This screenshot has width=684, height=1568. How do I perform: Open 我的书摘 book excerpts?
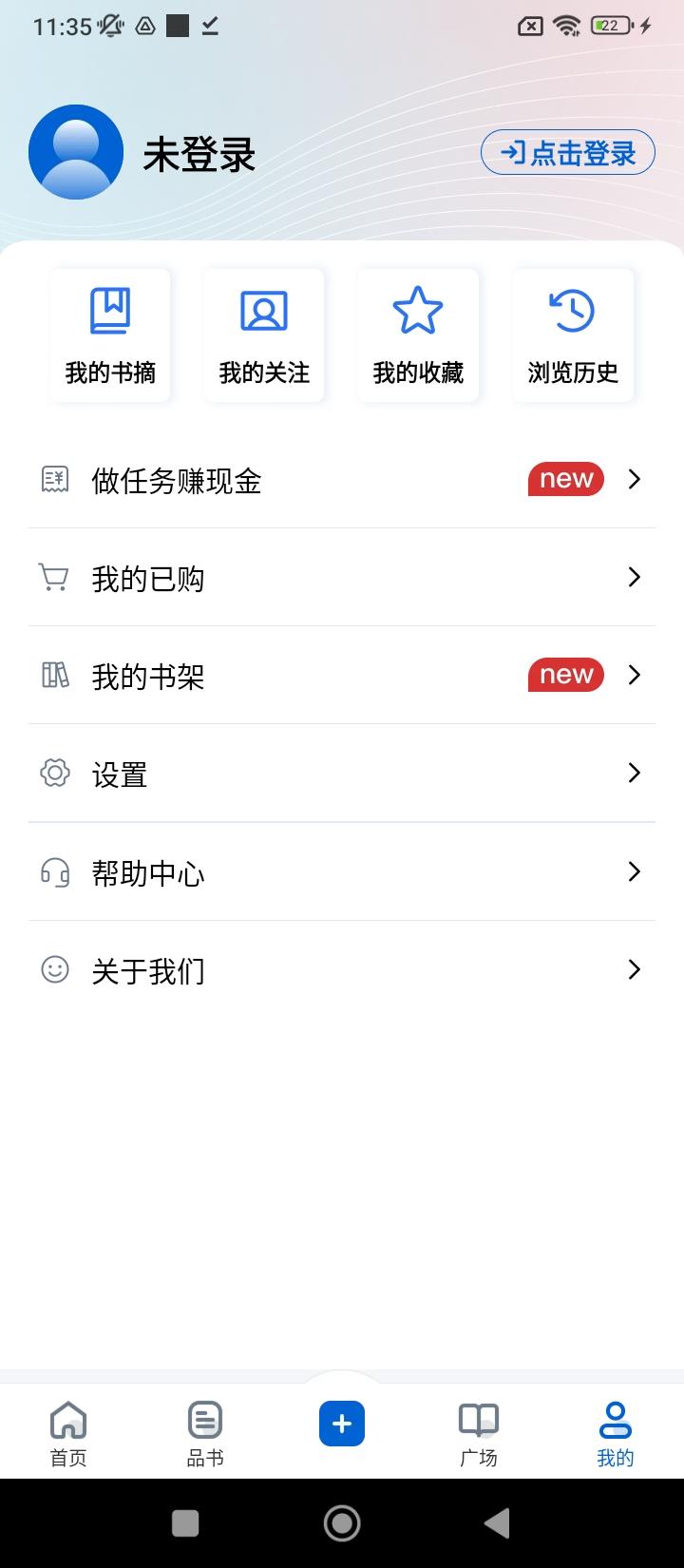click(110, 335)
